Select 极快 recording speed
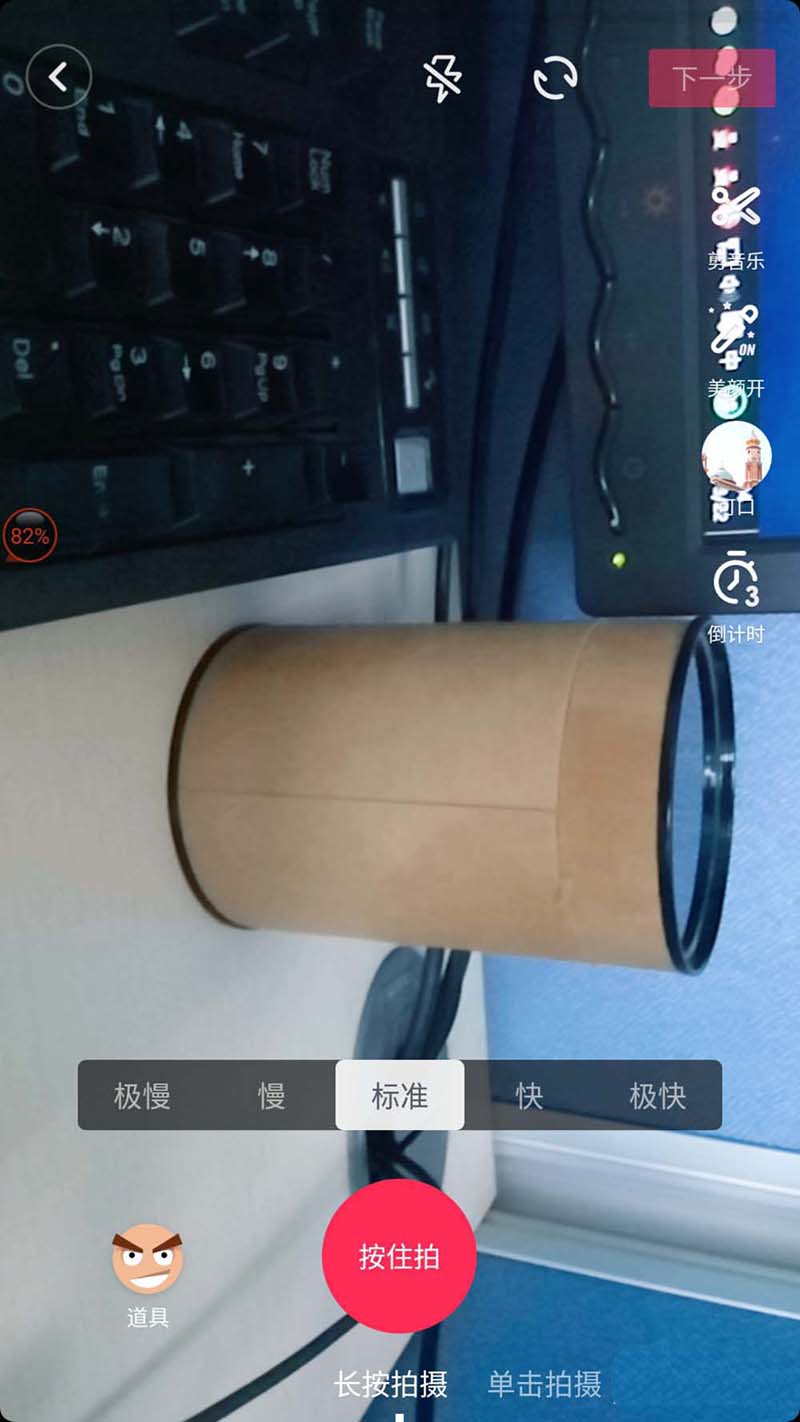Screen dimensions: 800x1422 point(657,1096)
